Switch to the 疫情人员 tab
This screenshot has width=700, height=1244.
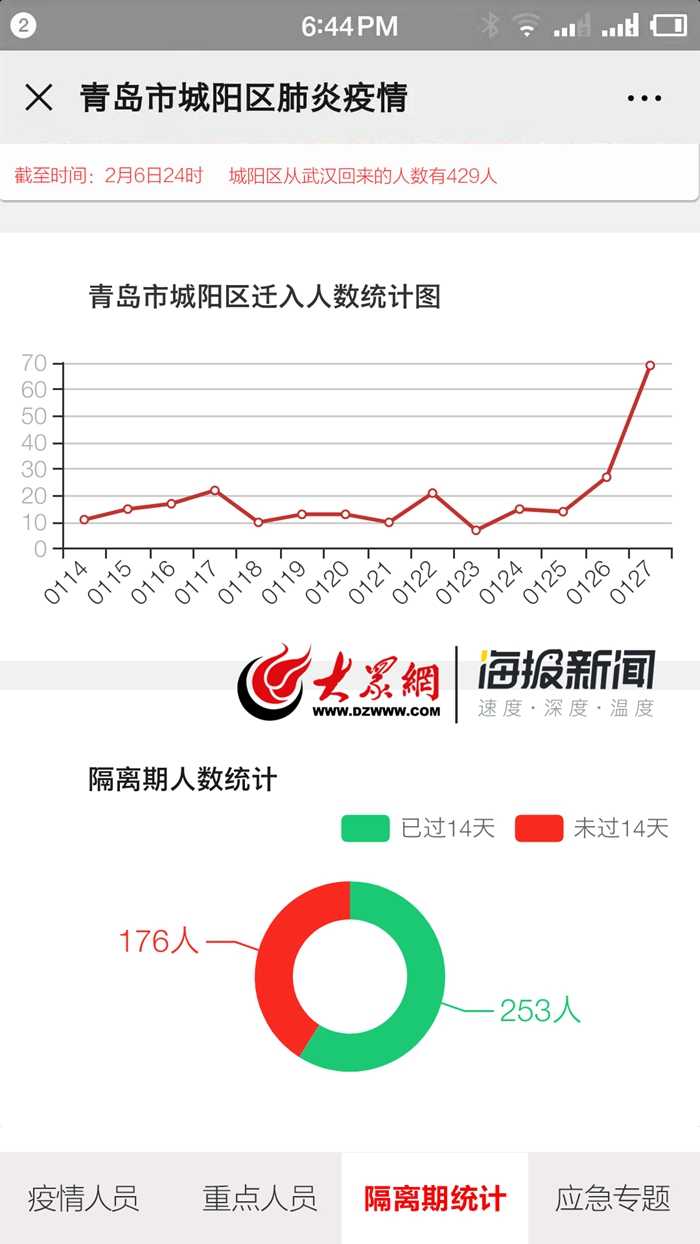coord(84,1198)
